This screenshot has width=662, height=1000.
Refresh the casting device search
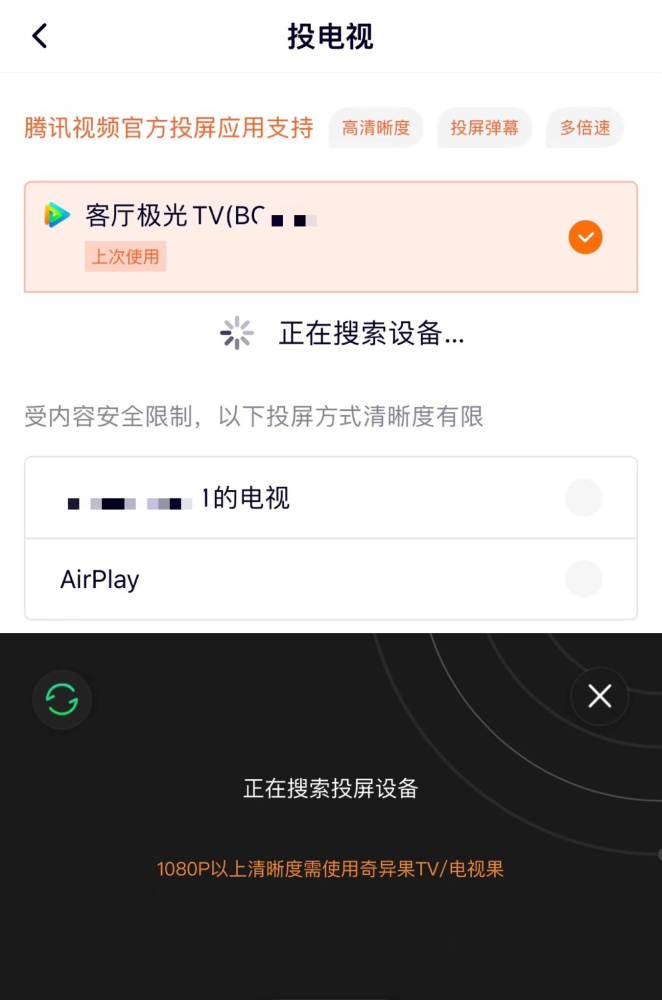coord(62,699)
